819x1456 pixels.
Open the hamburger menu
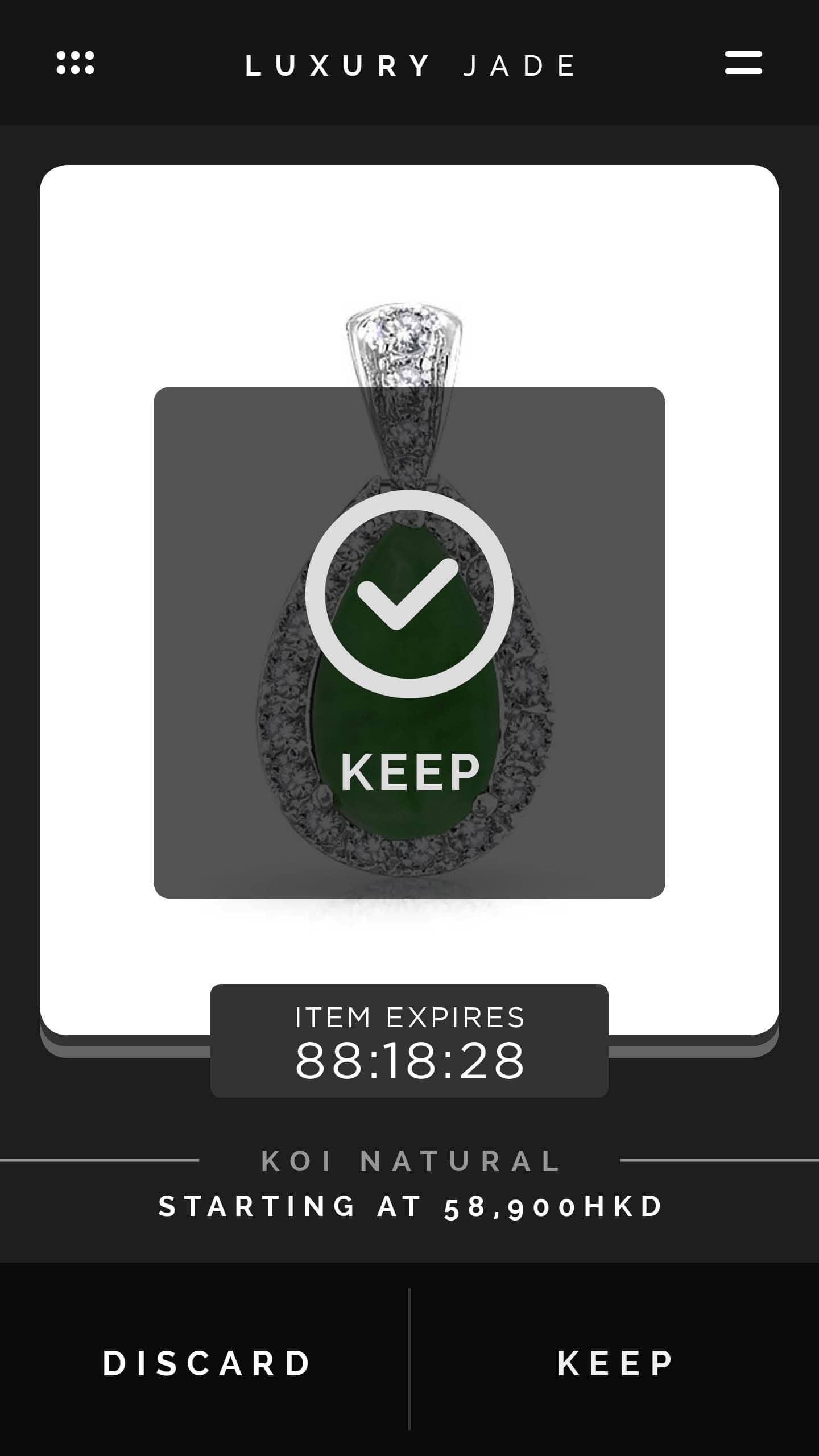pos(743,63)
